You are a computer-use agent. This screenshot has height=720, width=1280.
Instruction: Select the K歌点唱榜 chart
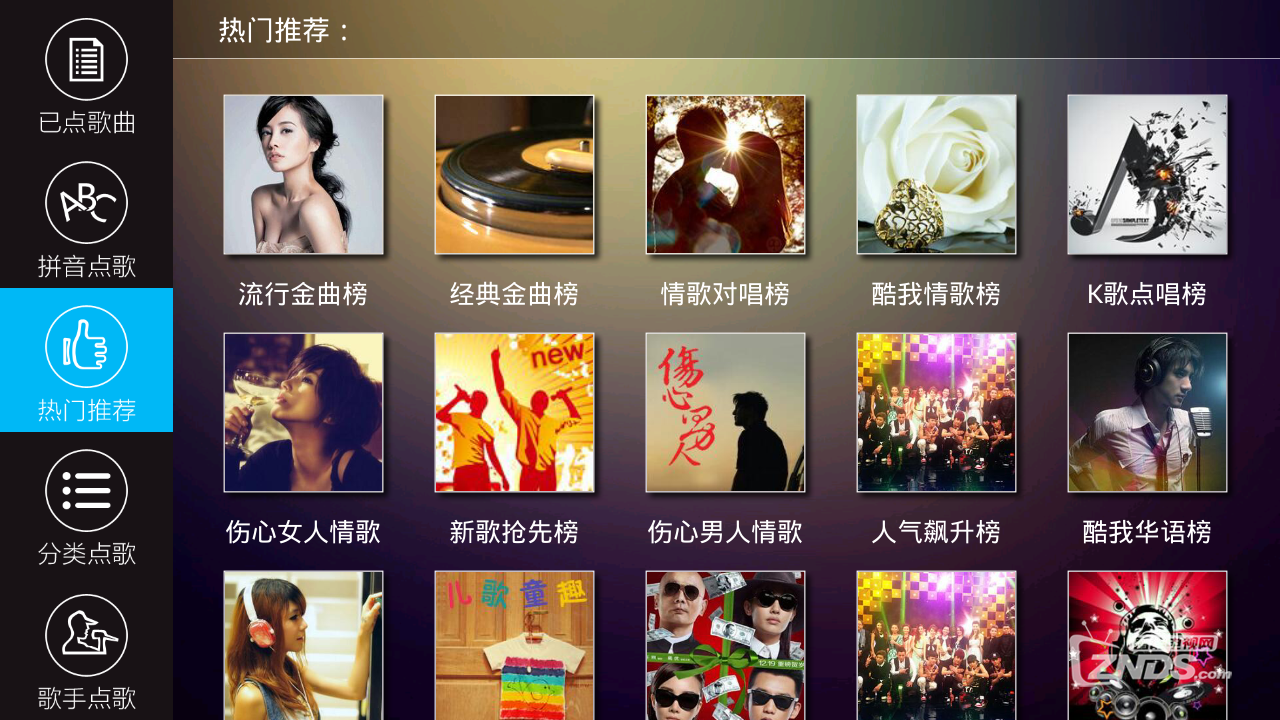1147,175
